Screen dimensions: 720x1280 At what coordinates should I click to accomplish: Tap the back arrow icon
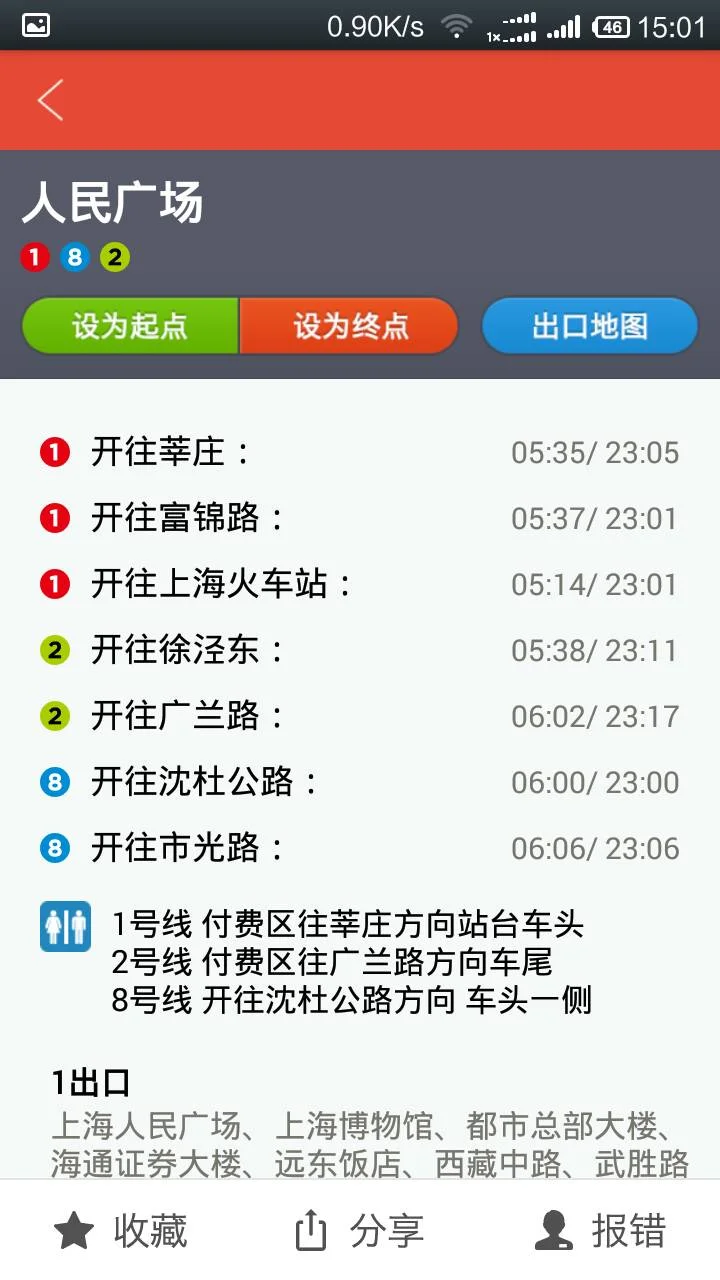pyautogui.click(x=50, y=100)
